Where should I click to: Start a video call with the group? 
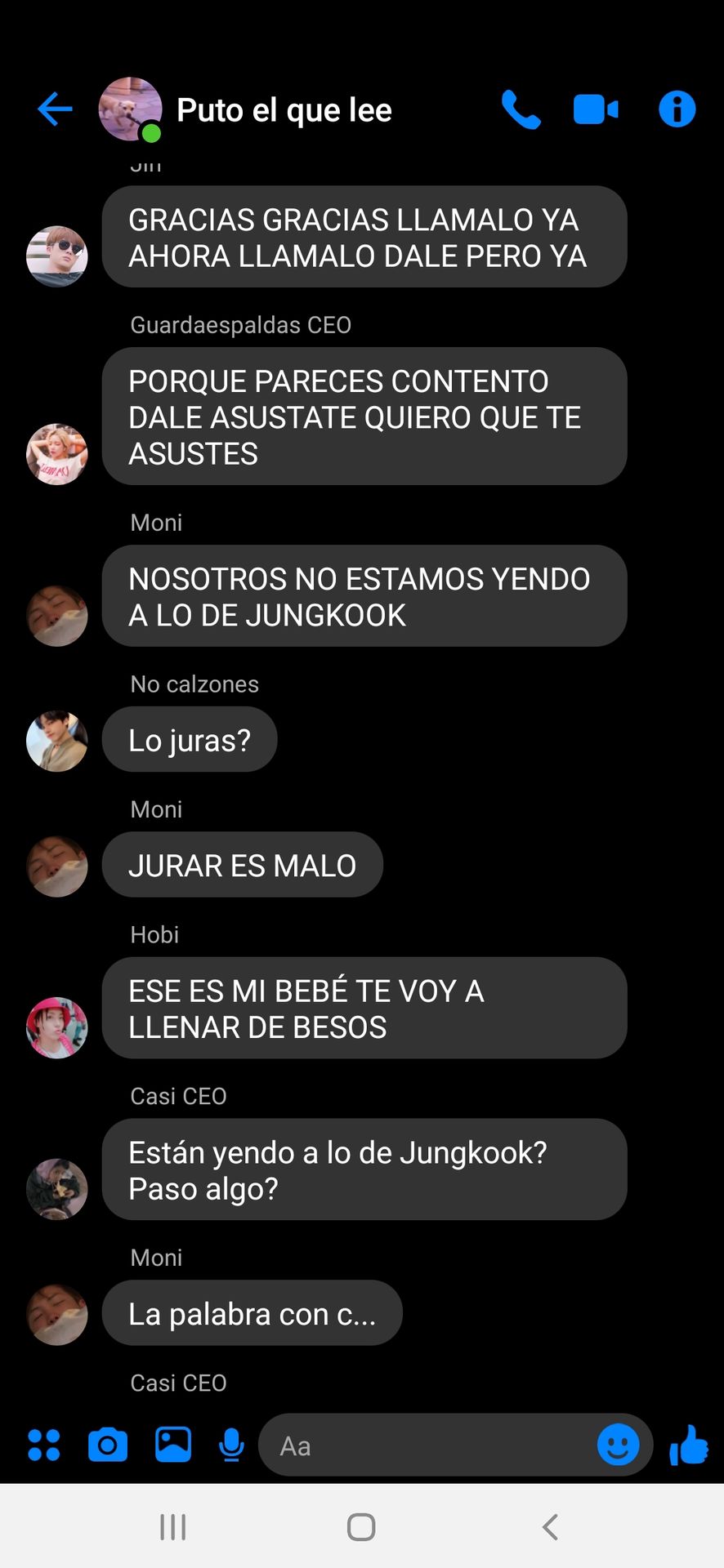click(596, 109)
